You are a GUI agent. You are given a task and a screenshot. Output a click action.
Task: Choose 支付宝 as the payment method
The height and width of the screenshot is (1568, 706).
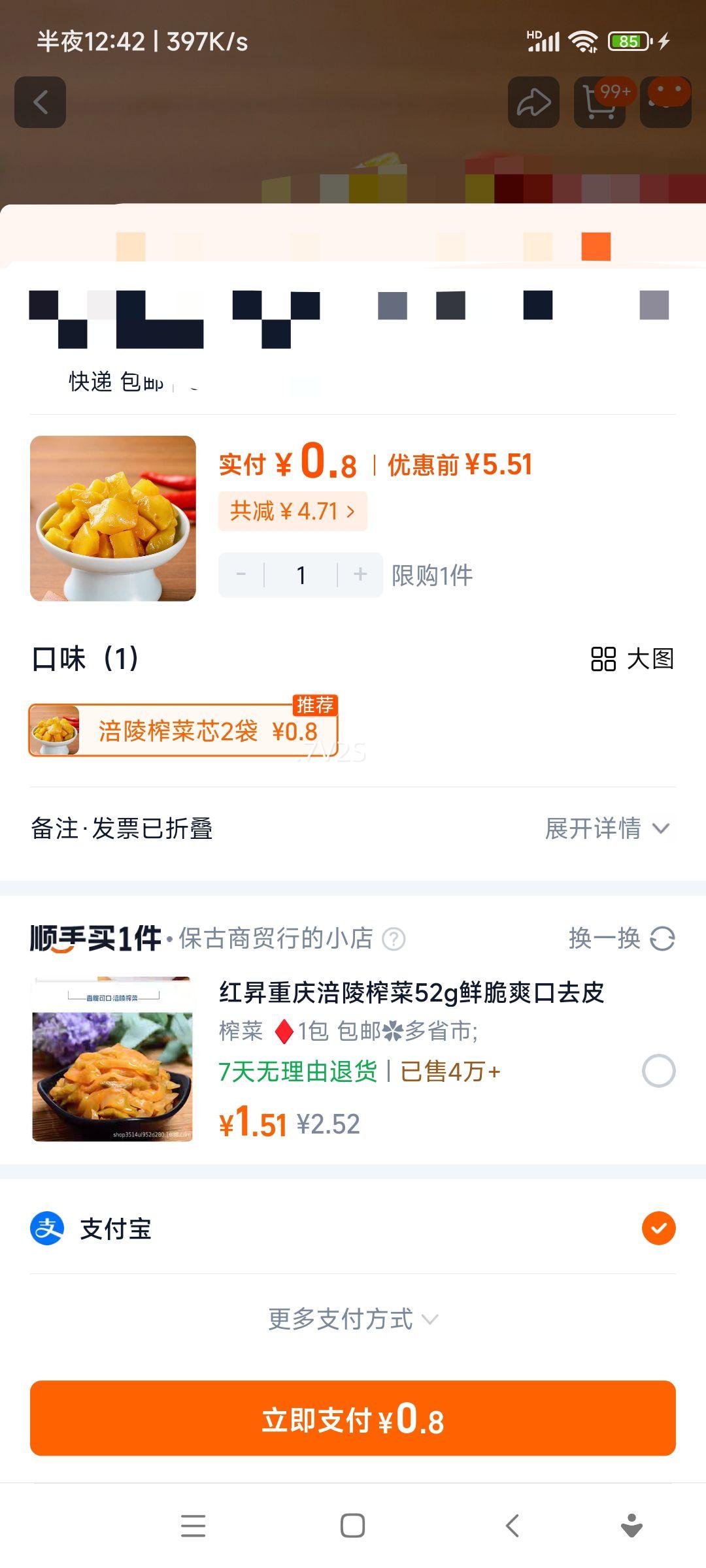coord(658,1228)
